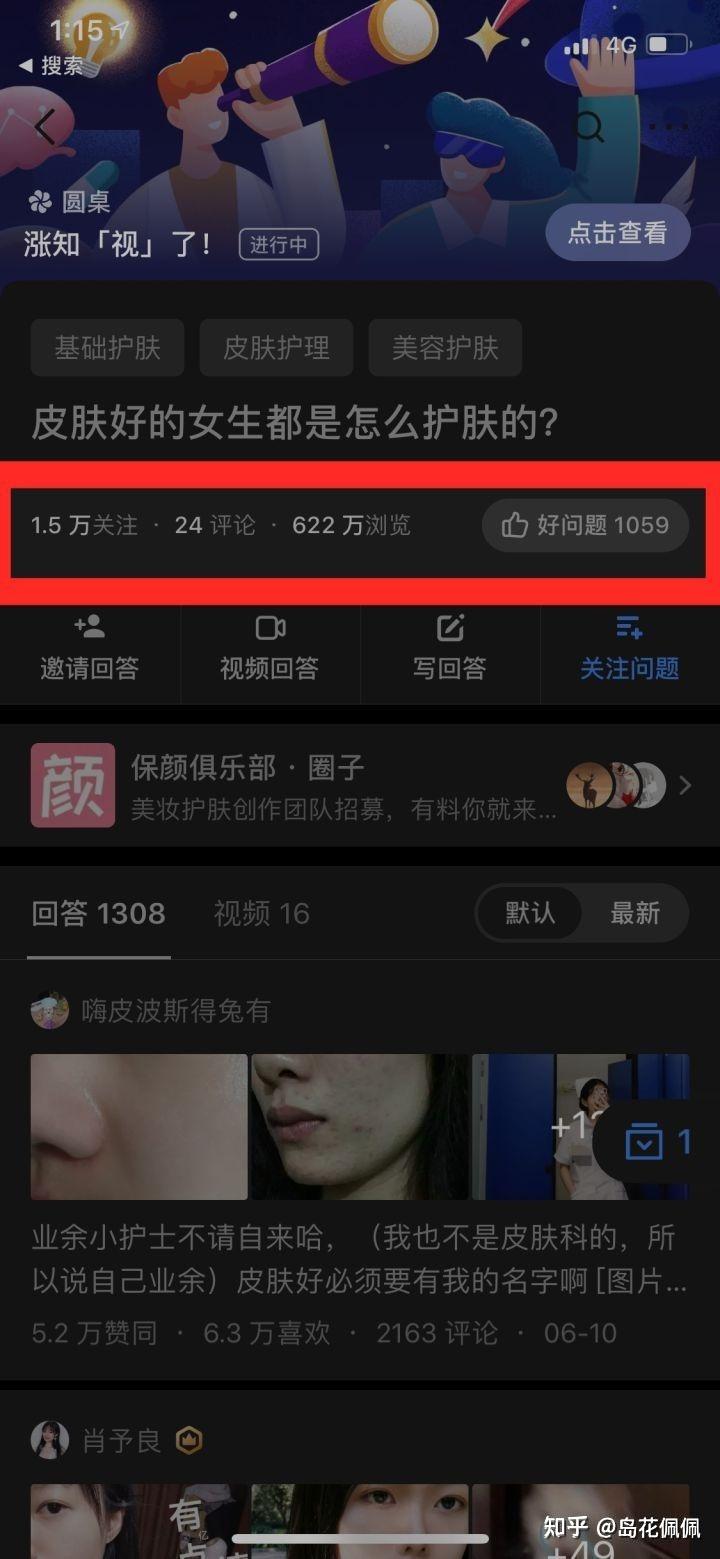Sort answers by 最新

pyautogui.click(x=635, y=912)
